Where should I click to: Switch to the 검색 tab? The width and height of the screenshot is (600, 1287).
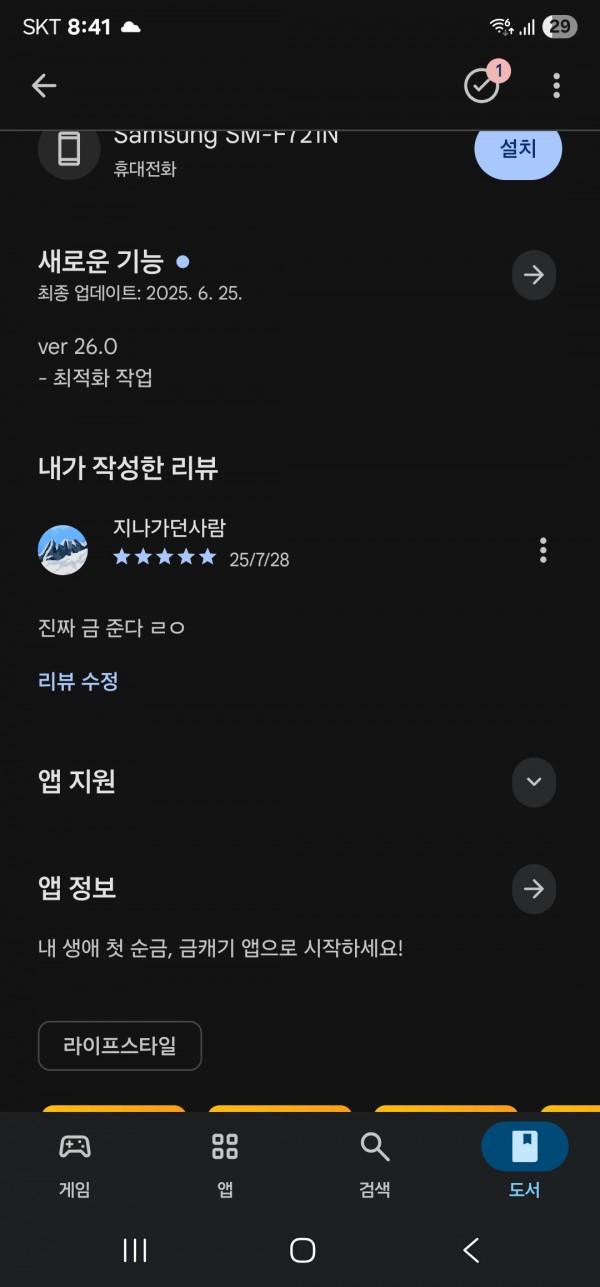(x=375, y=1164)
